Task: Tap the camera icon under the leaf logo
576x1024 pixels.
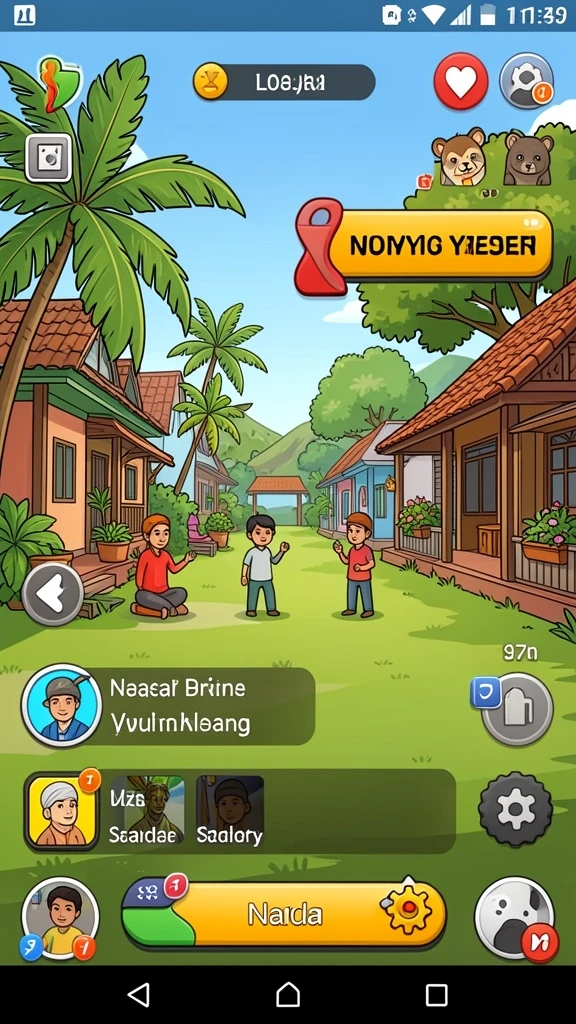Action: tap(48, 157)
